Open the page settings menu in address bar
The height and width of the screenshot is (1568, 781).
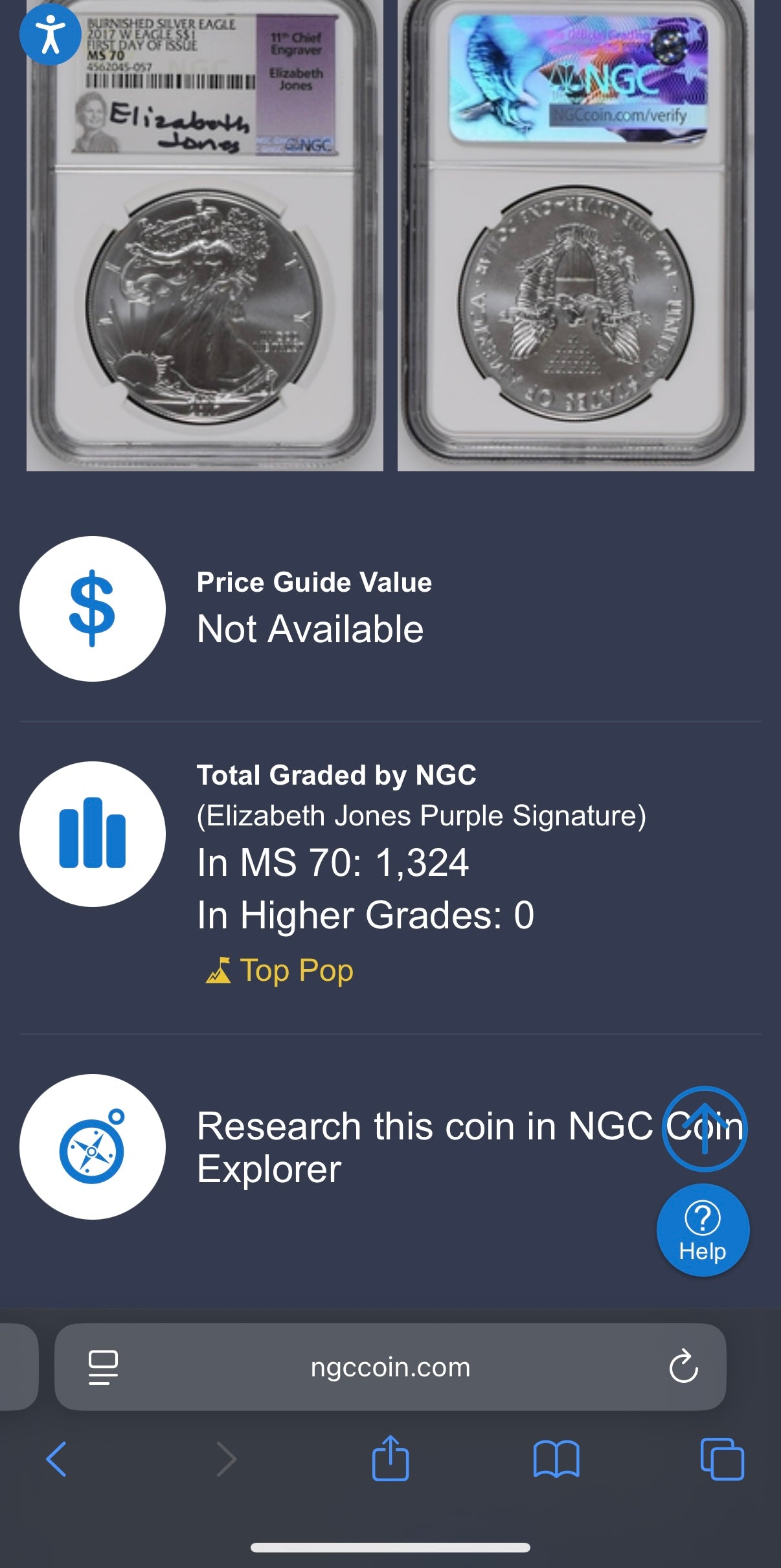[103, 1367]
